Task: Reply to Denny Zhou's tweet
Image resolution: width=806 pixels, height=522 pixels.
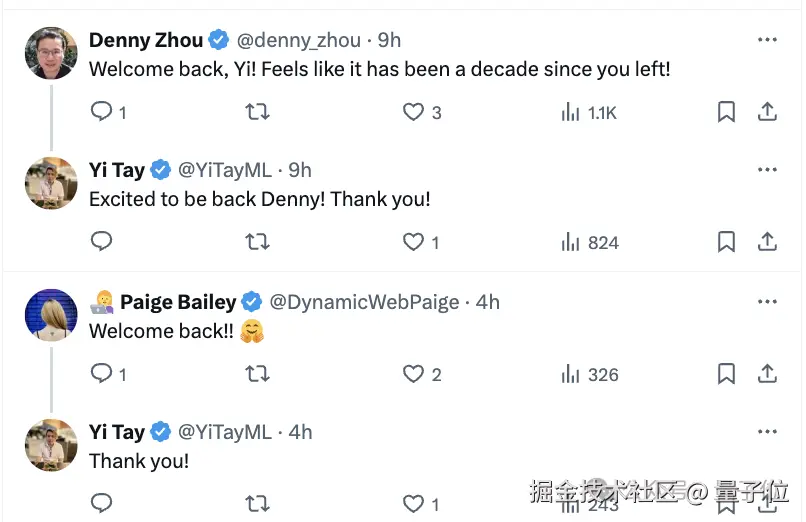Action: tap(101, 112)
